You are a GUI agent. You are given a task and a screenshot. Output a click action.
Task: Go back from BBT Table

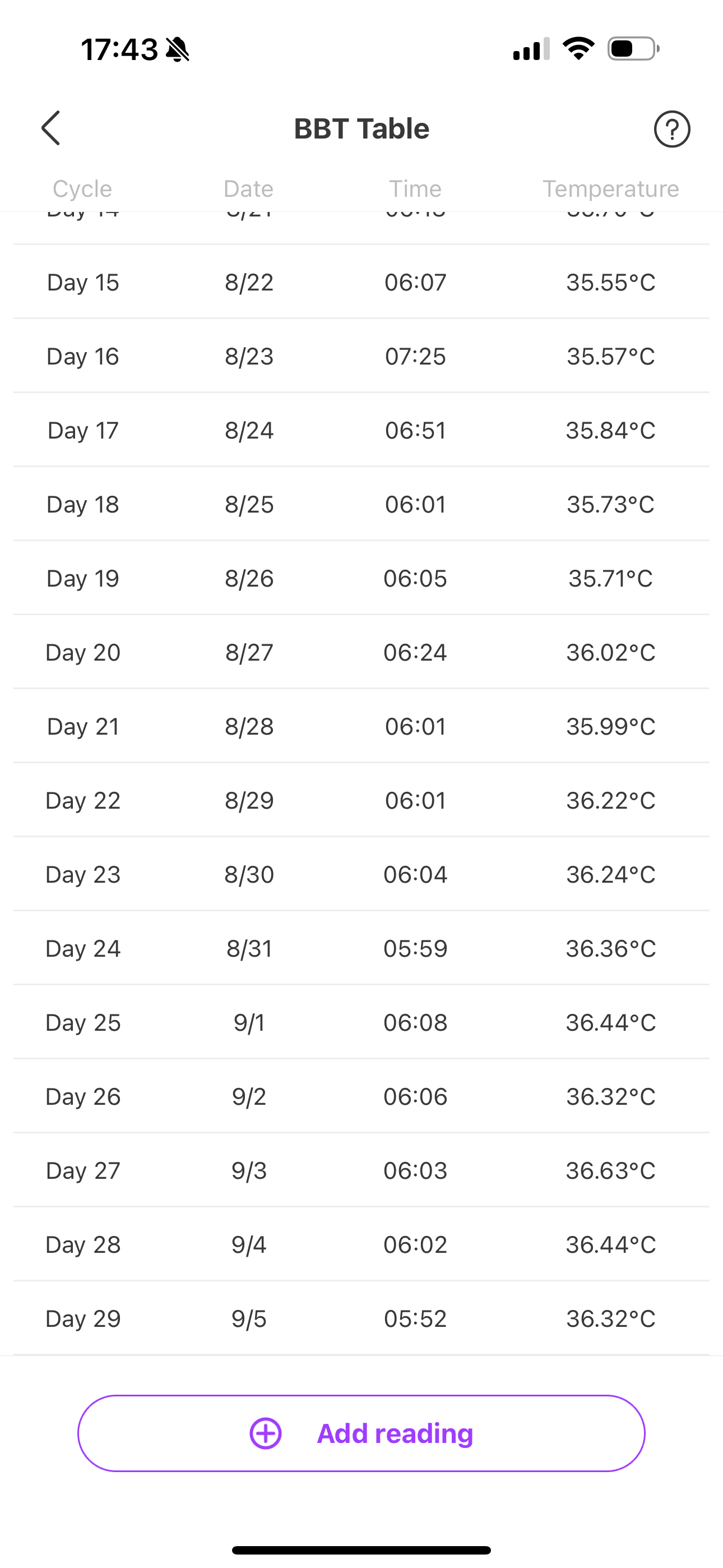tap(51, 128)
